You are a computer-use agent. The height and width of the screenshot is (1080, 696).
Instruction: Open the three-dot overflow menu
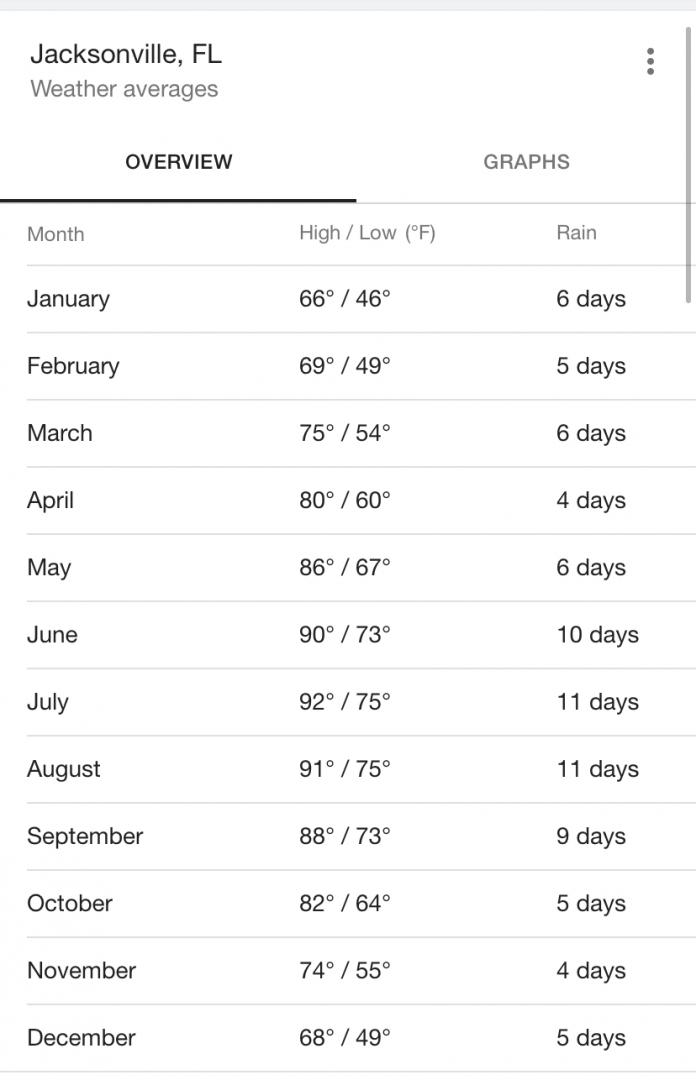[x=650, y=62]
